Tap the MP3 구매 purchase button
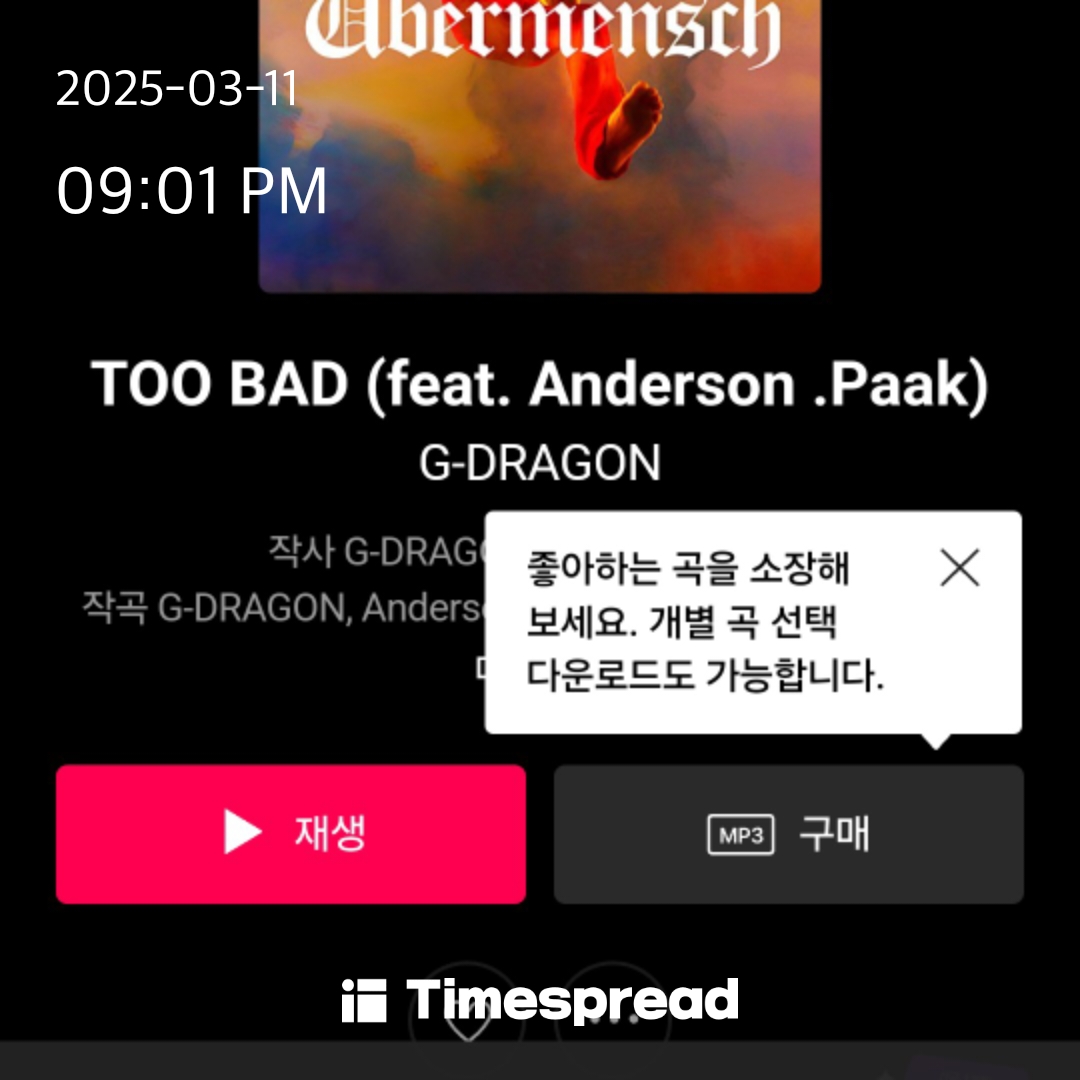Image resolution: width=1080 pixels, height=1080 pixels. [x=789, y=834]
